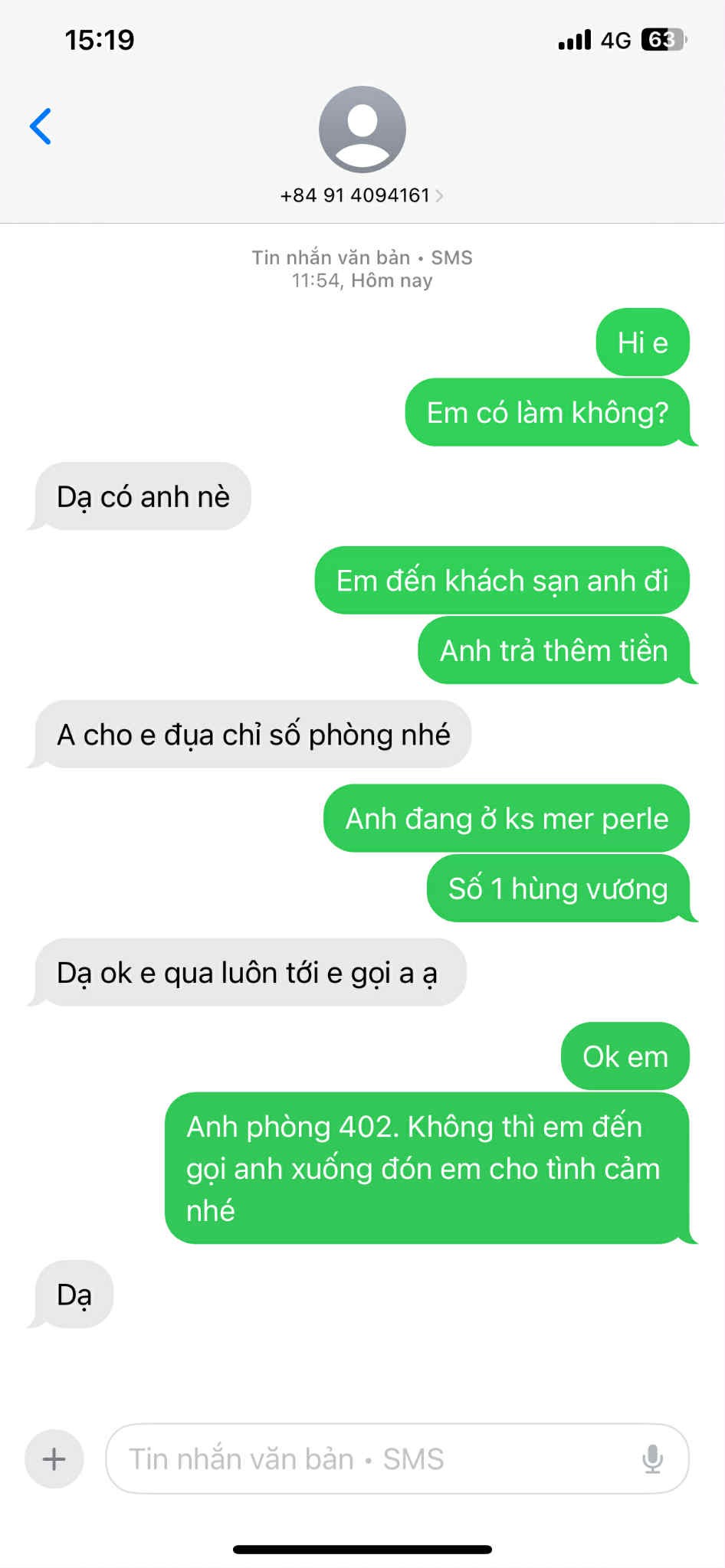Open the plus attachments menu

[54, 1459]
